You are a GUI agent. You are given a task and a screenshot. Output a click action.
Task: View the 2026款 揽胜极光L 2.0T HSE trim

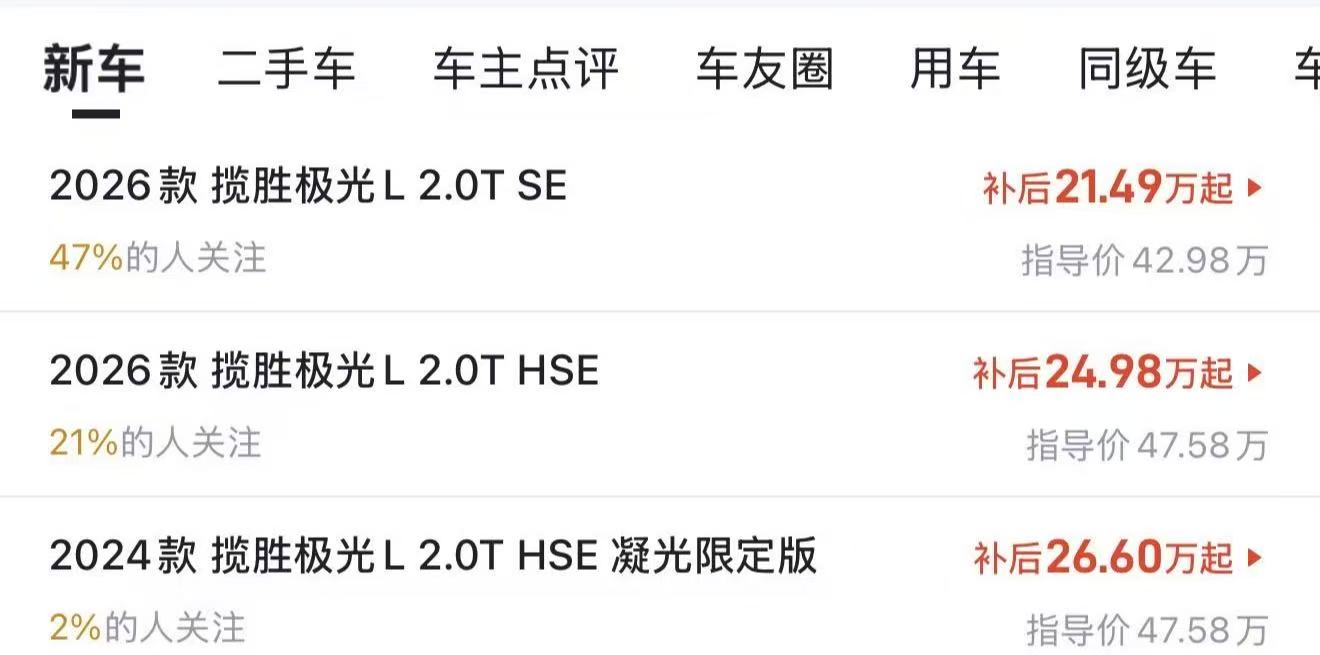324,372
